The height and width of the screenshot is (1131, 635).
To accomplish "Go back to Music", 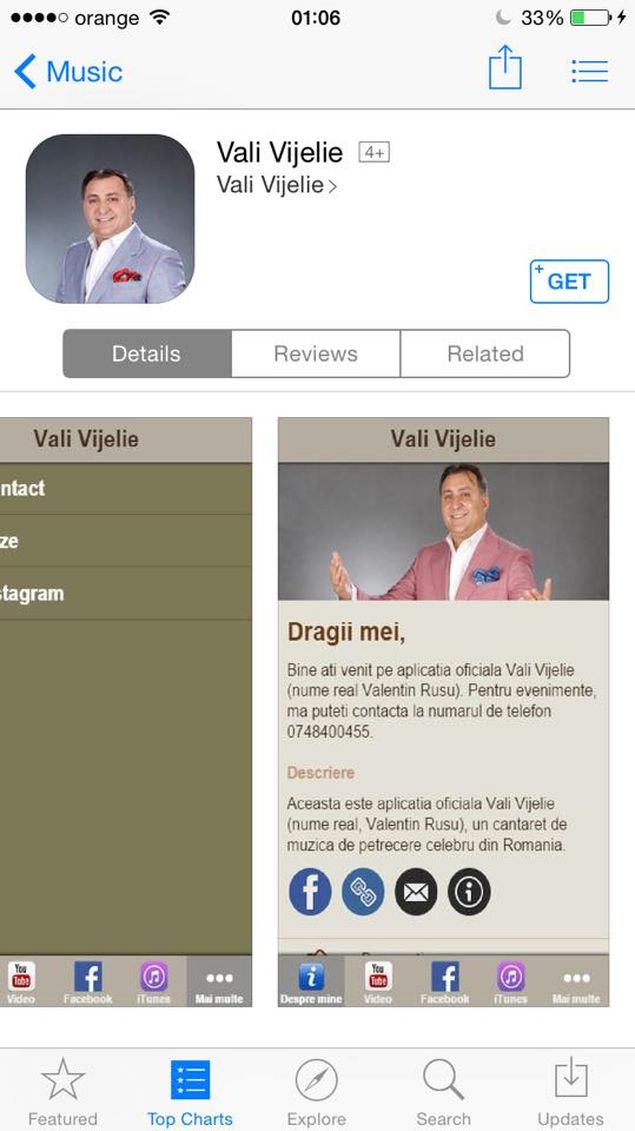I will tap(68, 72).
